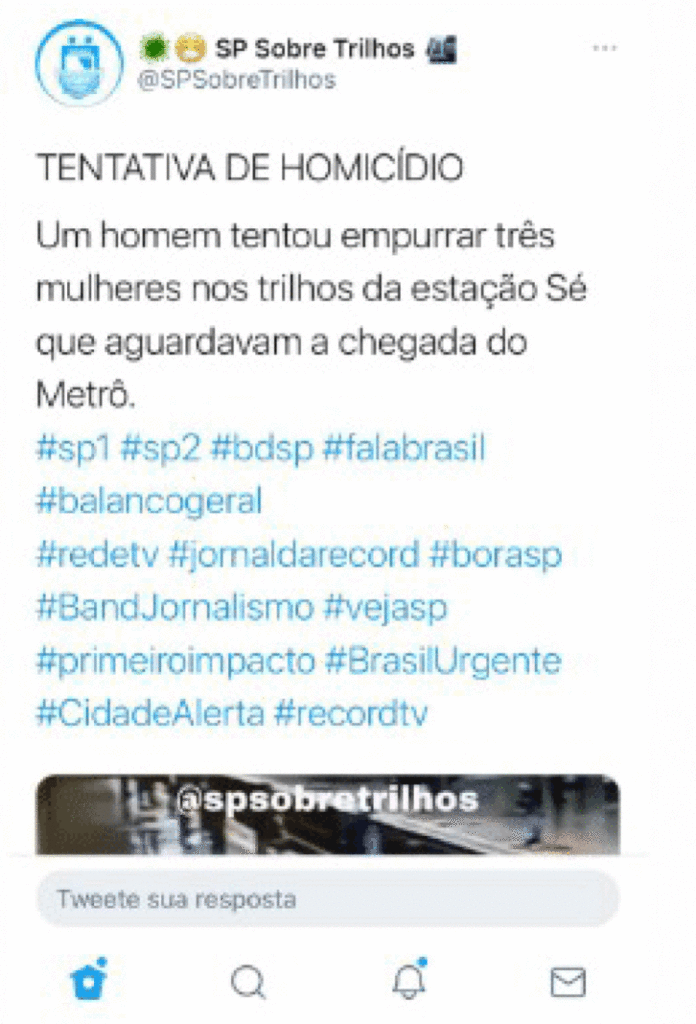The width and height of the screenshot is (696, 1024).
Task: Open hashtag #vejasp
Action: click(x=385, y=607)
